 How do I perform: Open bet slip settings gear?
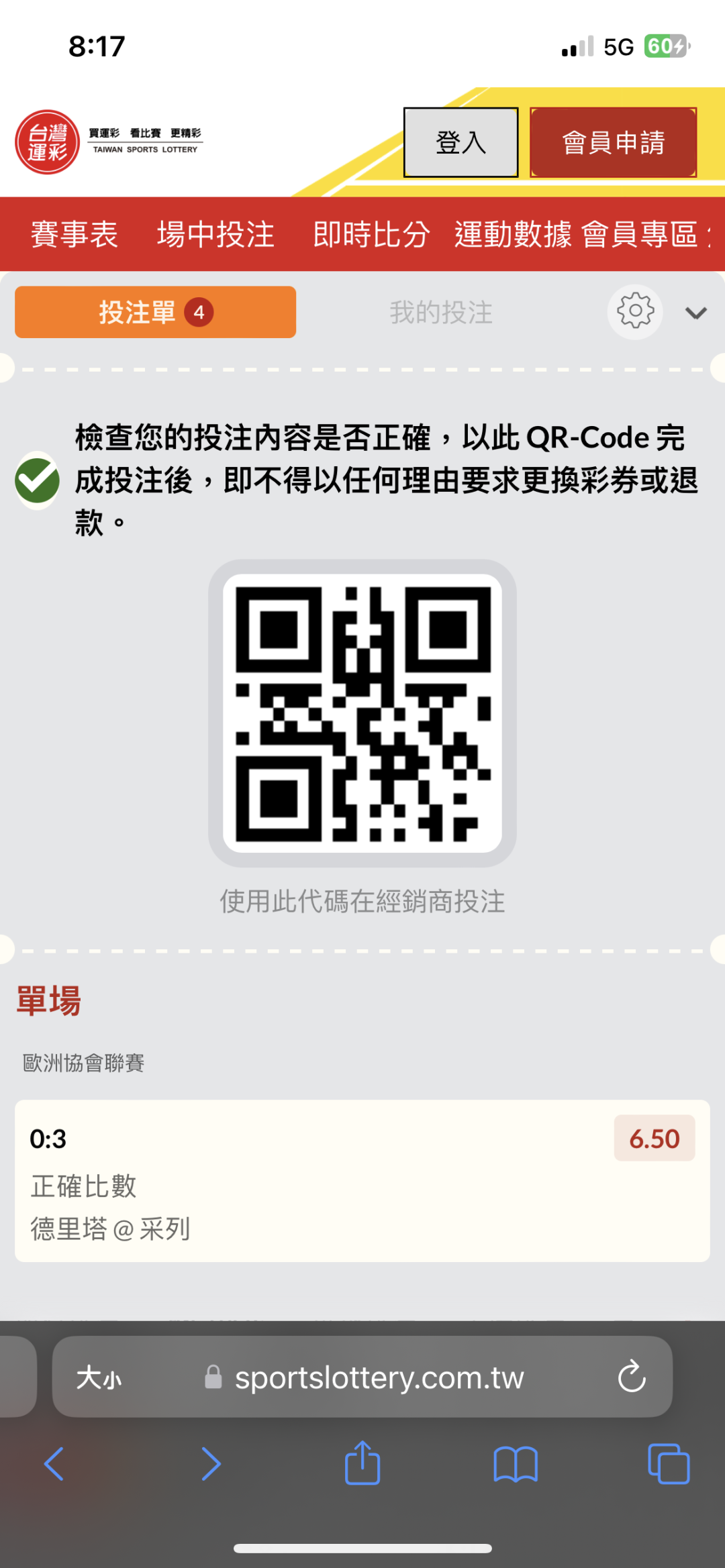(x=635, y=312)
